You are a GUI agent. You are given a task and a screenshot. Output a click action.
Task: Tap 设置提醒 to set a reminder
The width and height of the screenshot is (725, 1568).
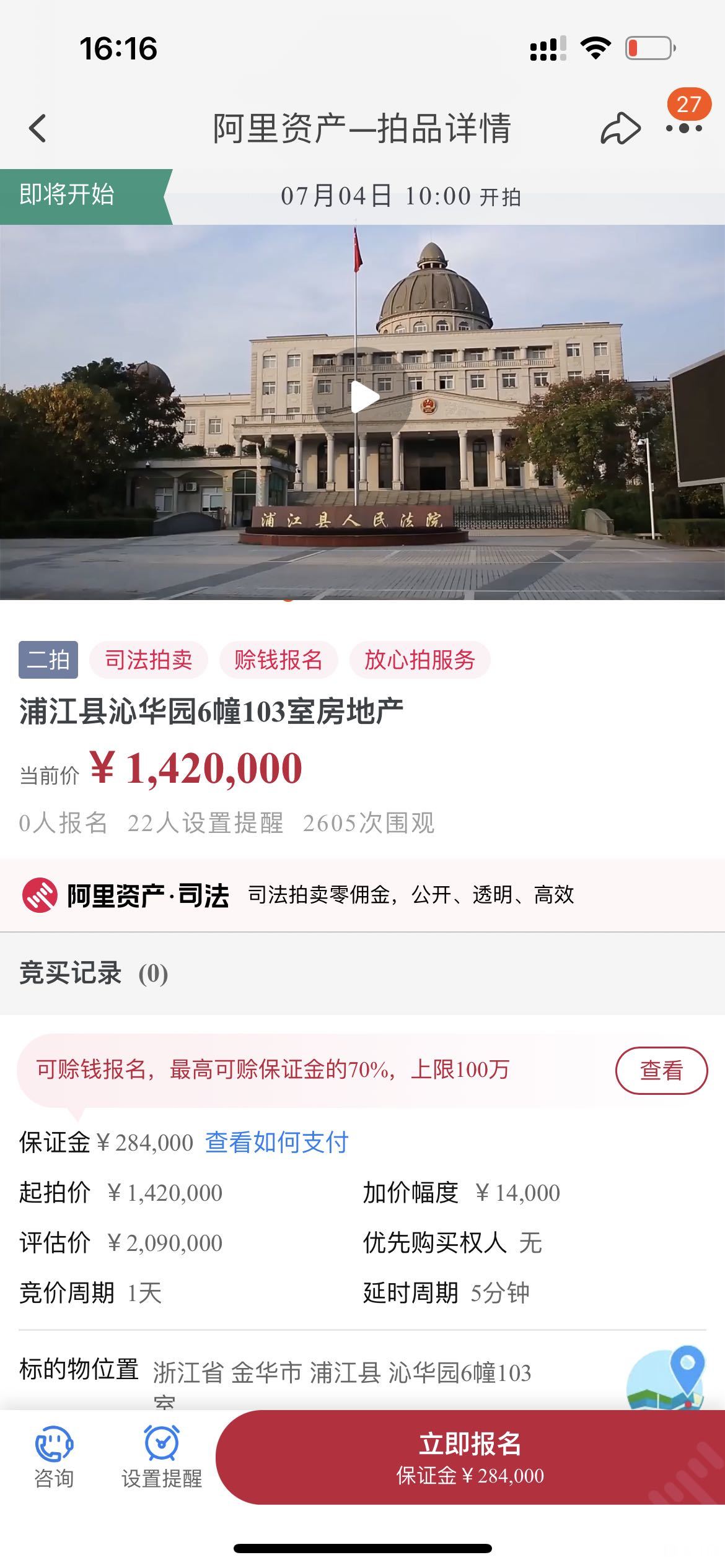click(162, 1457)
